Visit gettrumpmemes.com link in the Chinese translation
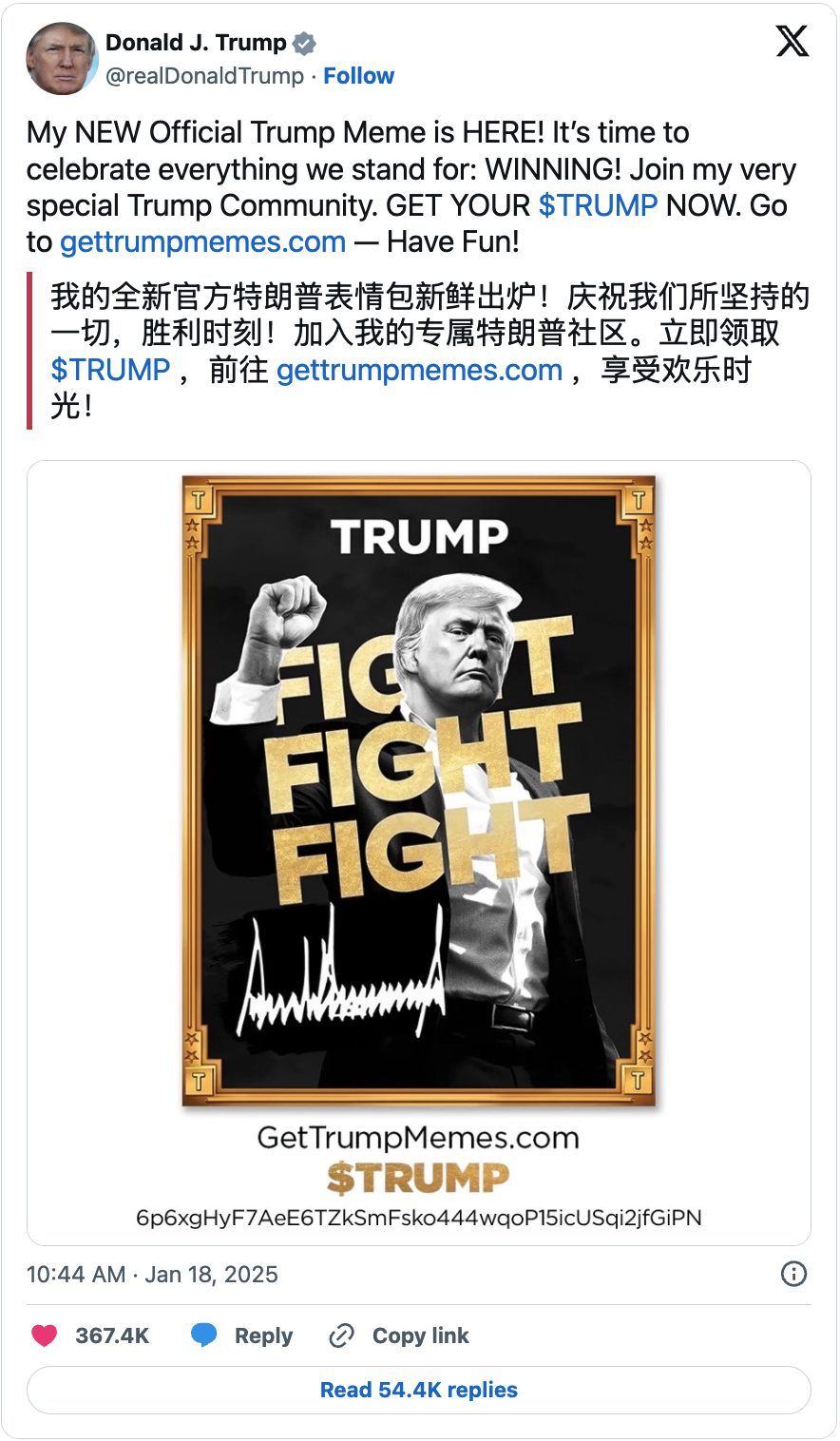Viewport: 840px width, 1441px height. point(420,370)
